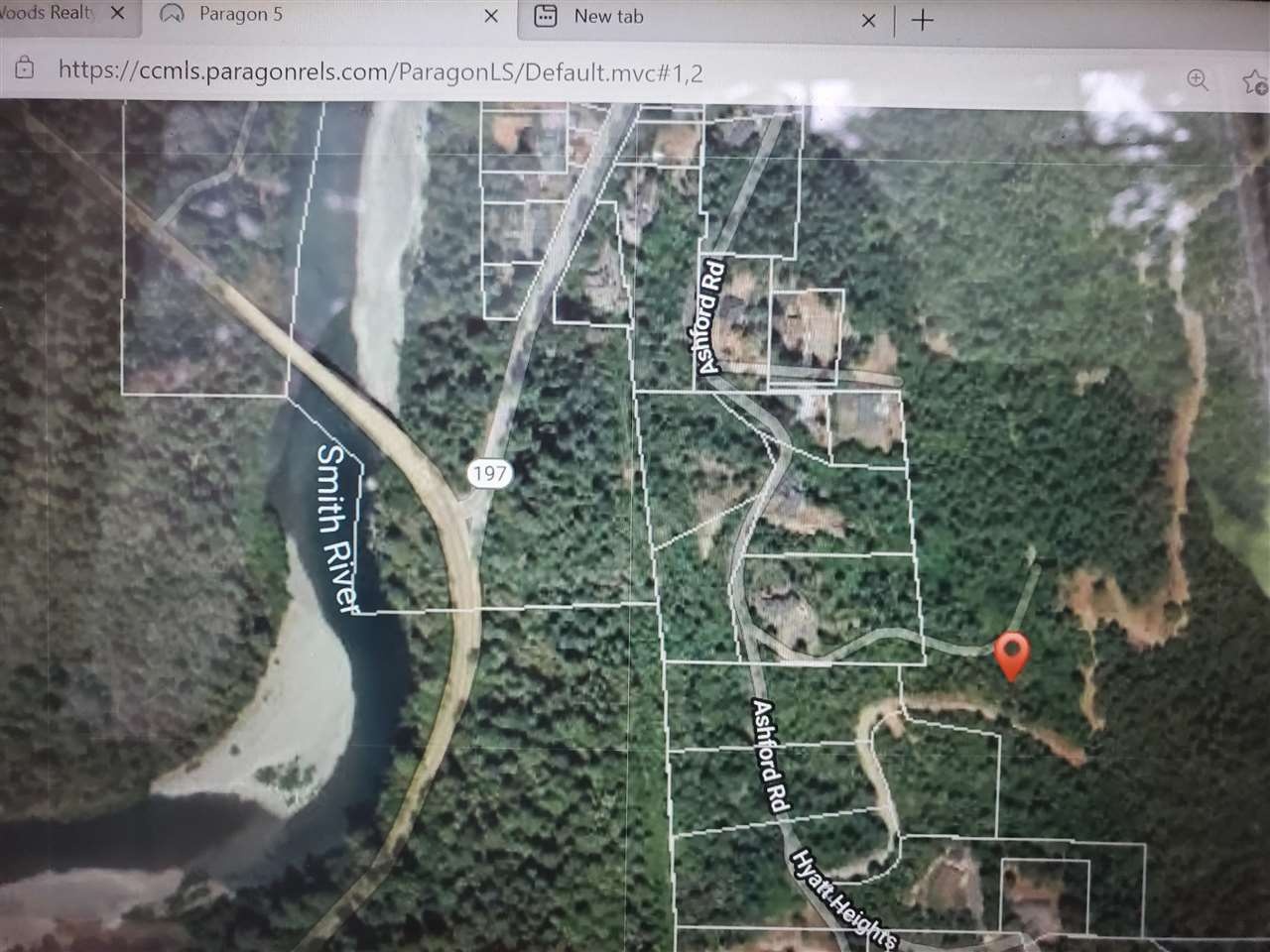View site information via the lock icon
This screenshot has height=952, width=1270.
pyautogui.click(x=24, y=69)
